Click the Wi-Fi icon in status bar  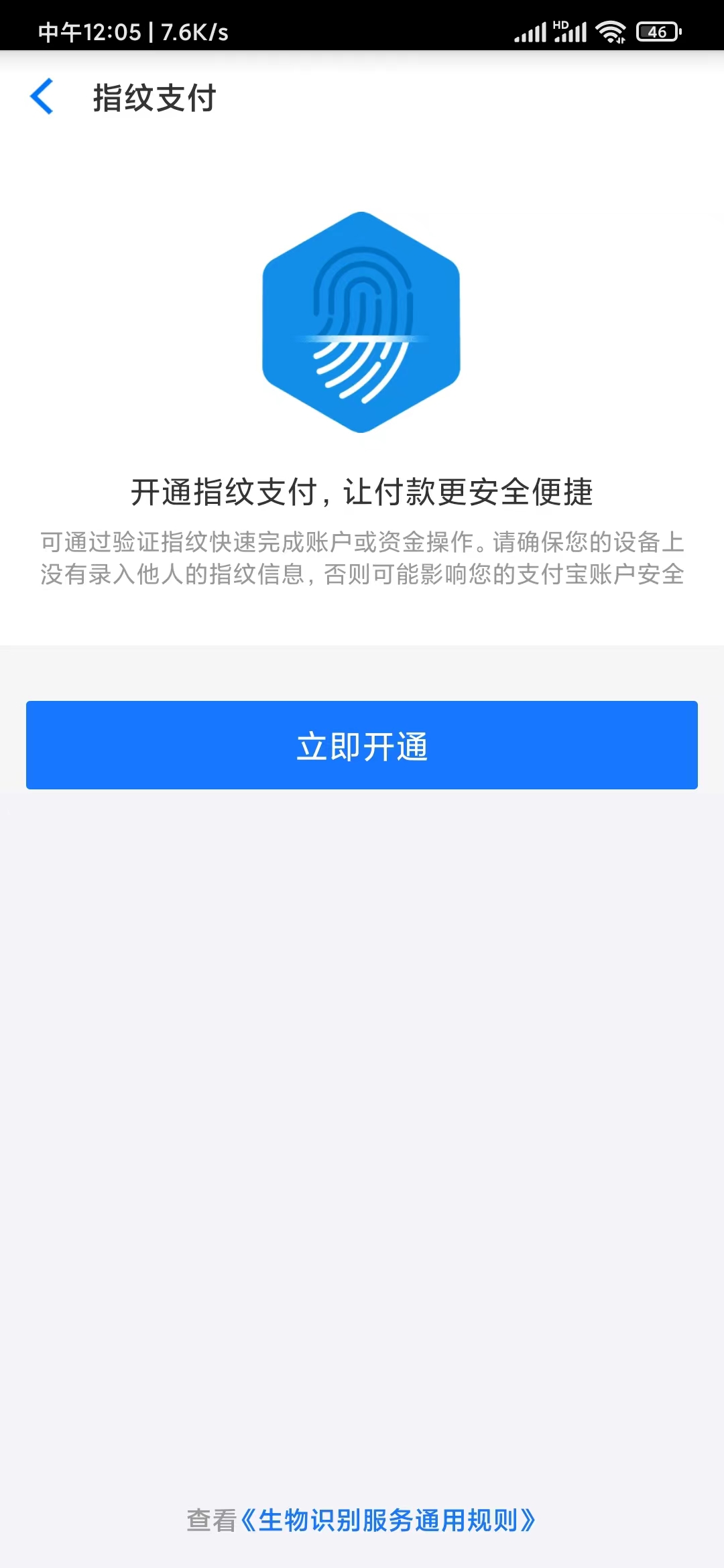pyautogui.click(x=611, y=30)
